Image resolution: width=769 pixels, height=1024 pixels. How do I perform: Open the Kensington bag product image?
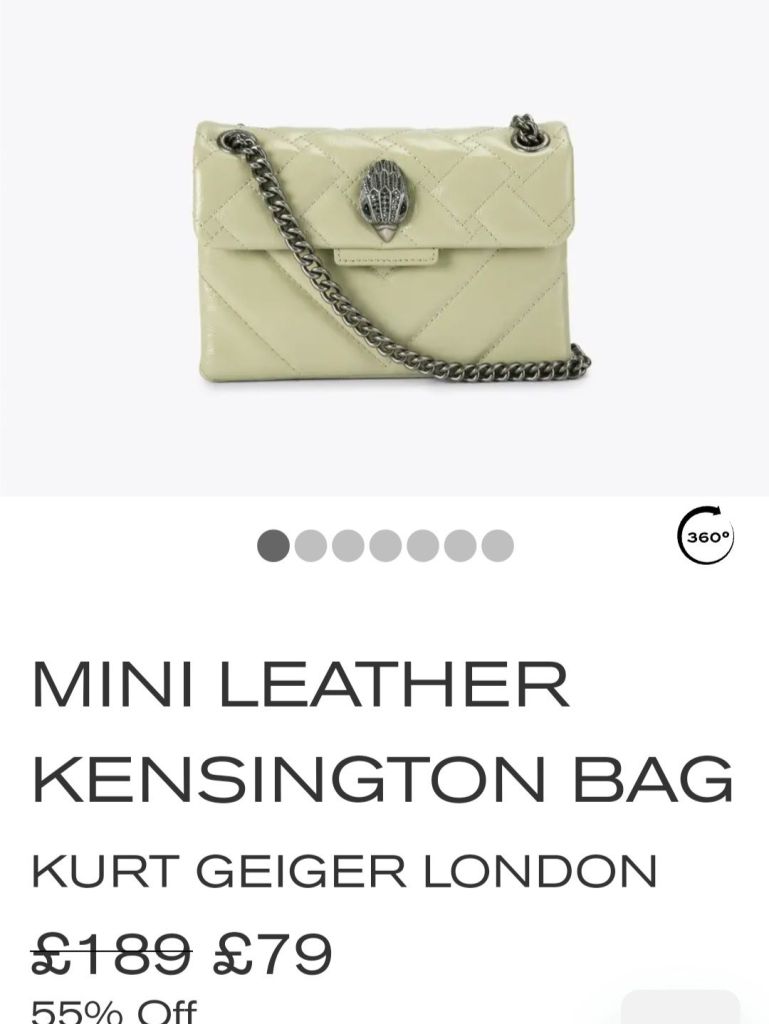385,250
